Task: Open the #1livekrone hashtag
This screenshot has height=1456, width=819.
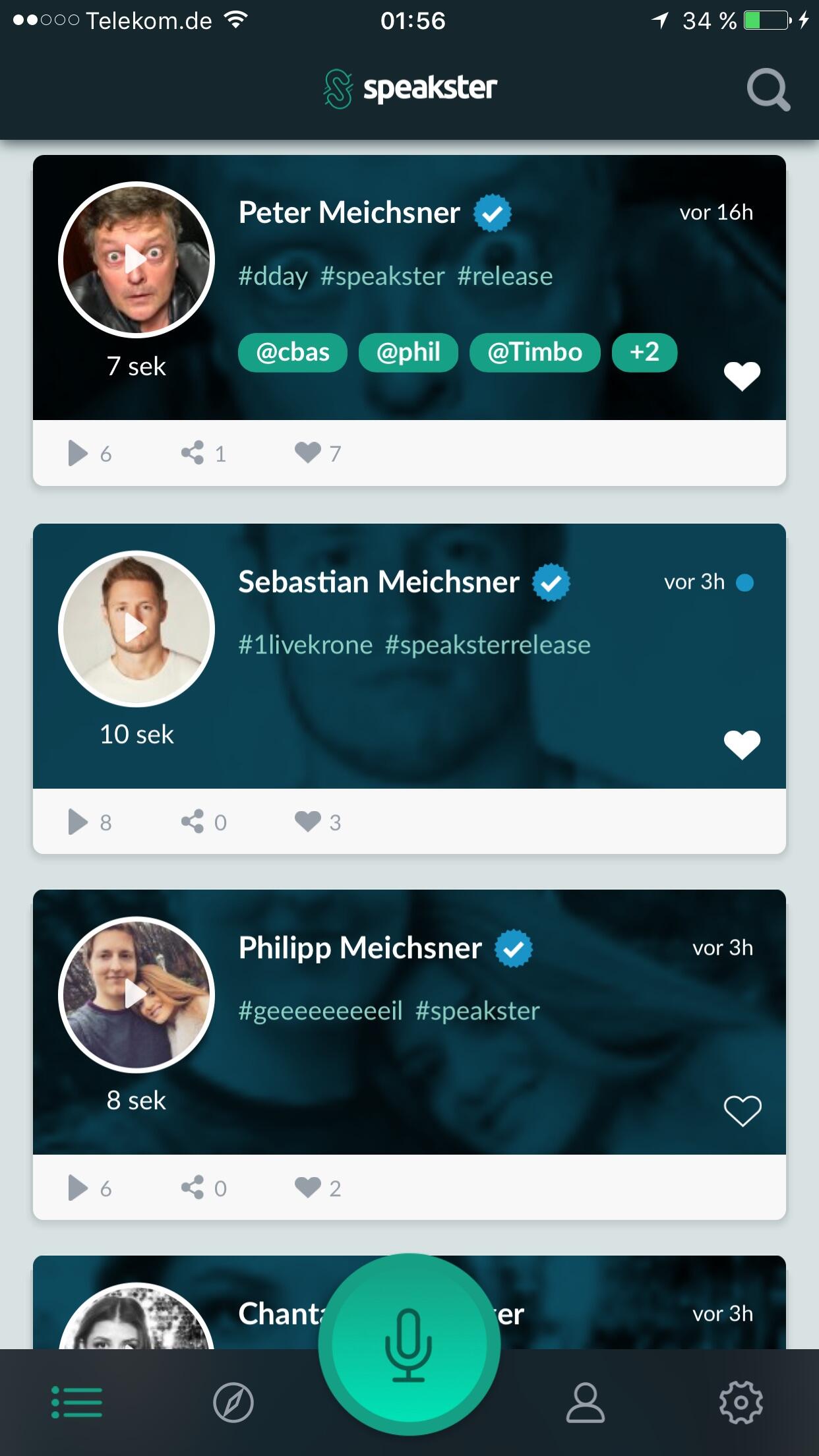Action: [x=305, y=645]
